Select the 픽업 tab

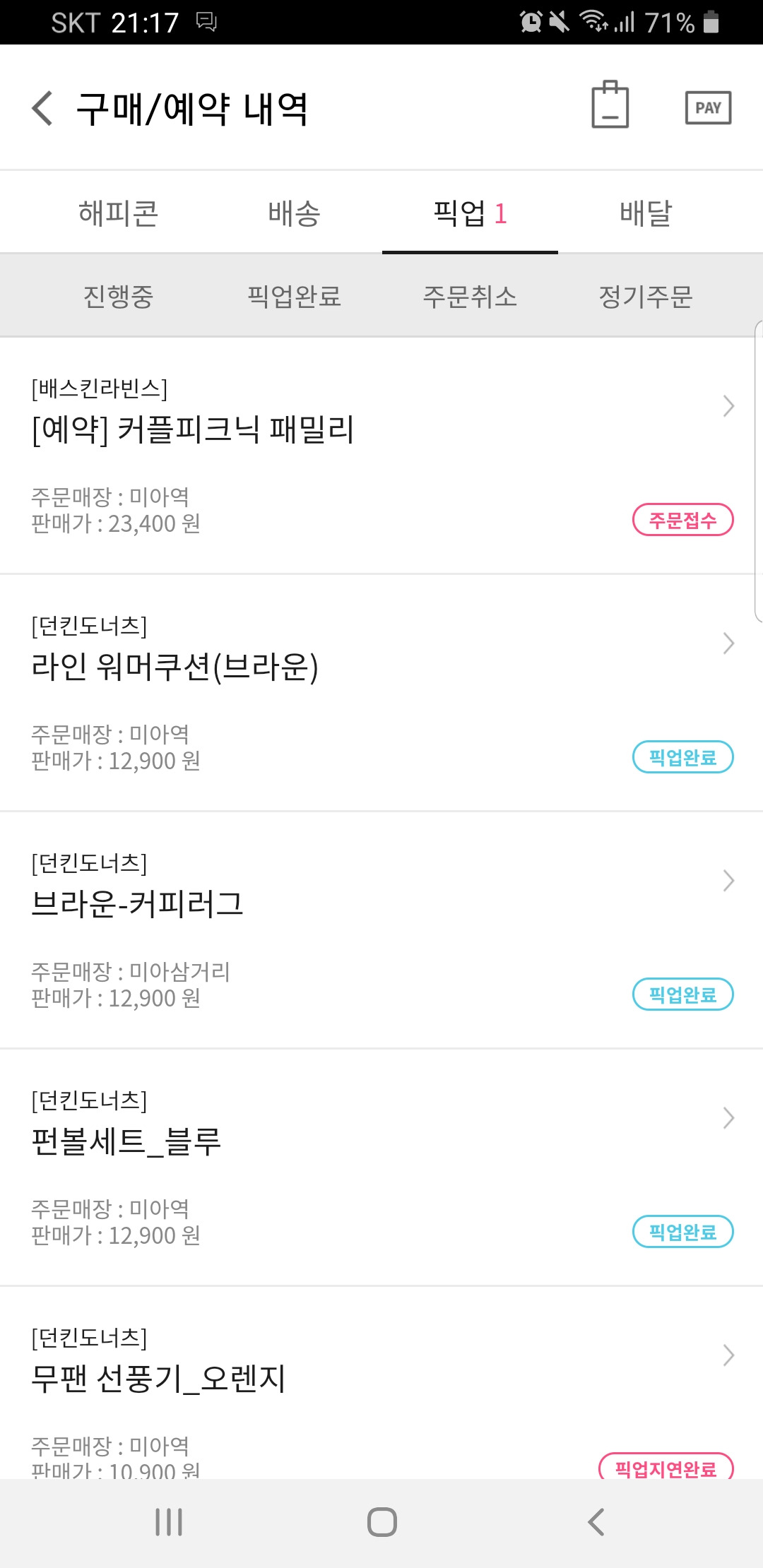[469, 213]
